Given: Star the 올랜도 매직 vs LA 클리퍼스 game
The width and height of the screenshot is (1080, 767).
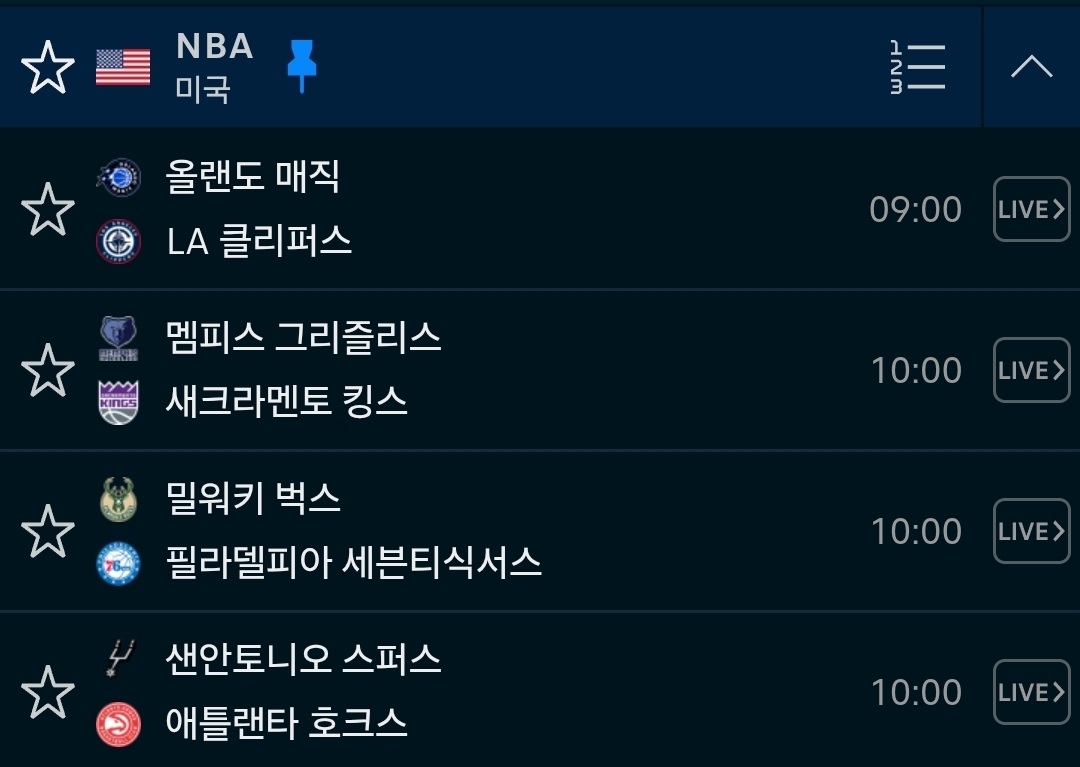Looking at the screenshot, I should click(48, 210).
